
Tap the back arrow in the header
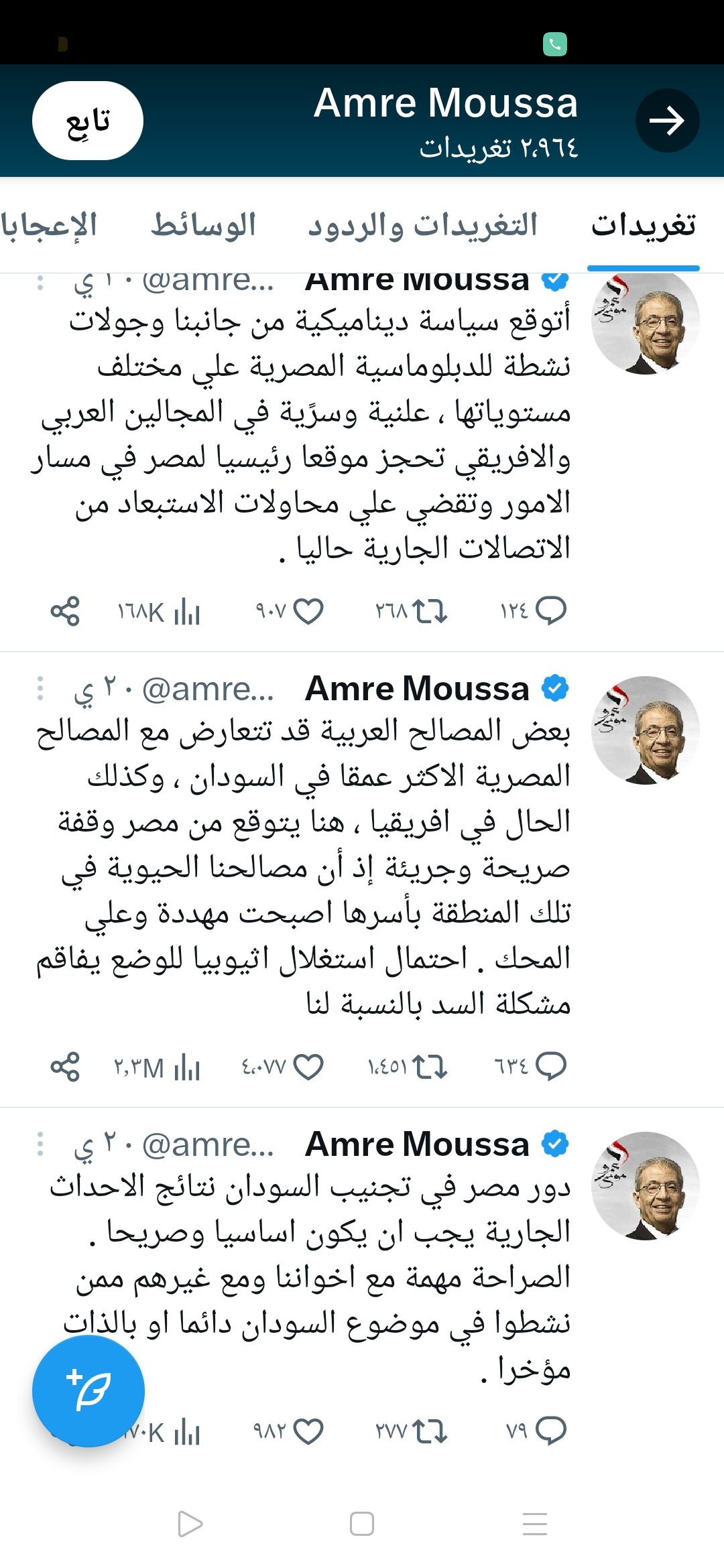[x=667, y=121]
